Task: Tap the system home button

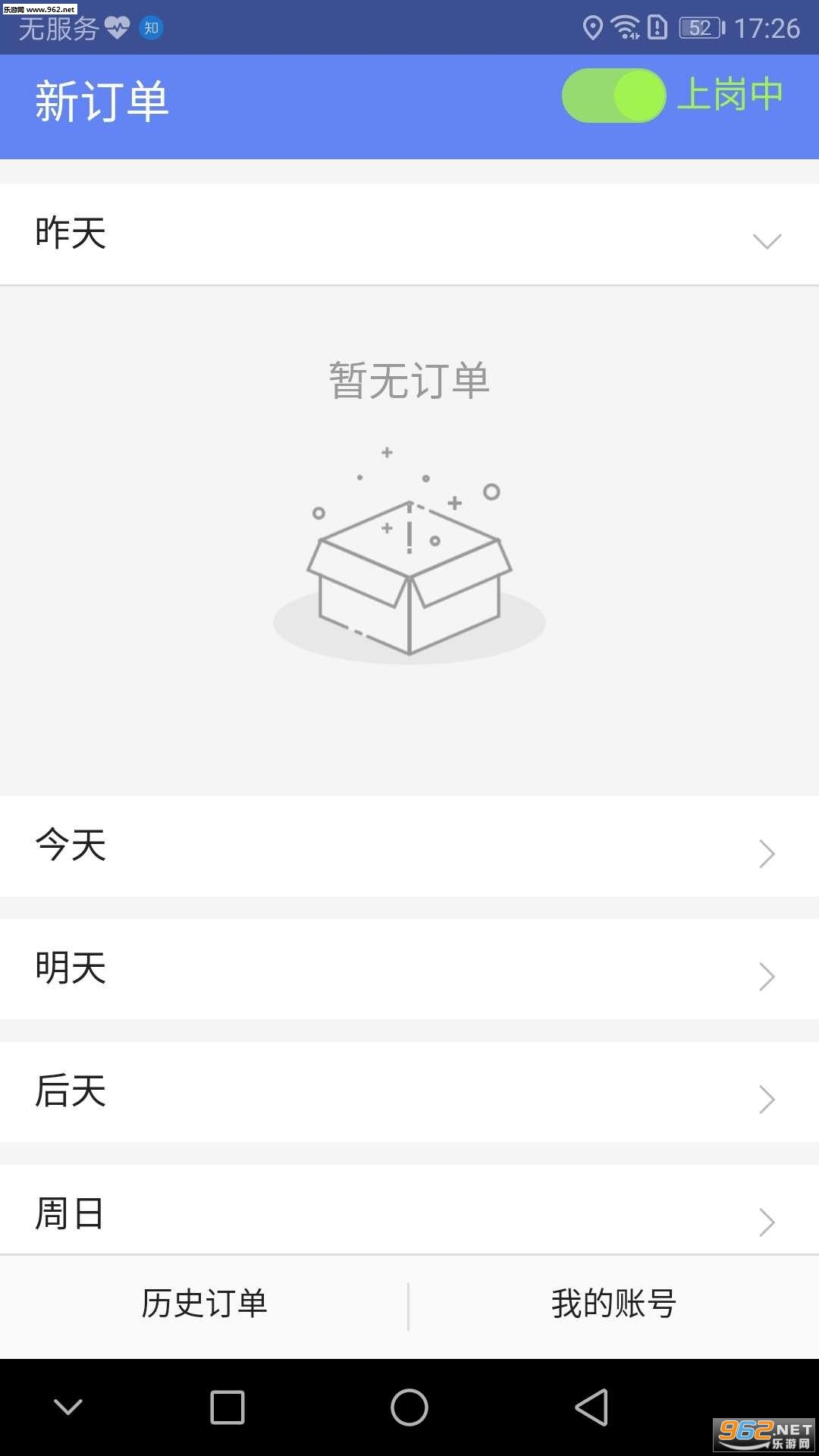Action: click(x=409, y=1407)
